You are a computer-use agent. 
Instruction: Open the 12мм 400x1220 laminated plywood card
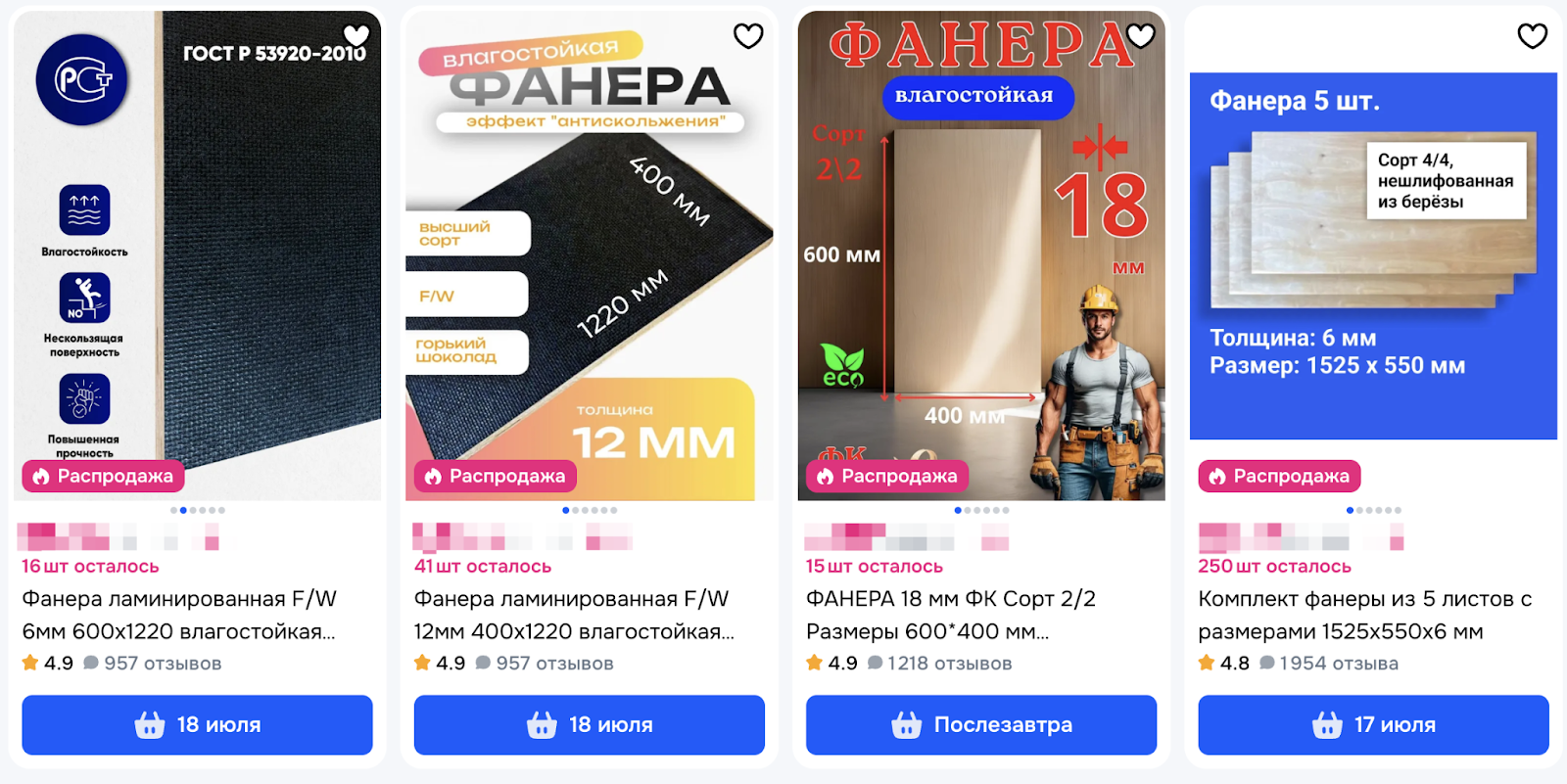(573, 615)
